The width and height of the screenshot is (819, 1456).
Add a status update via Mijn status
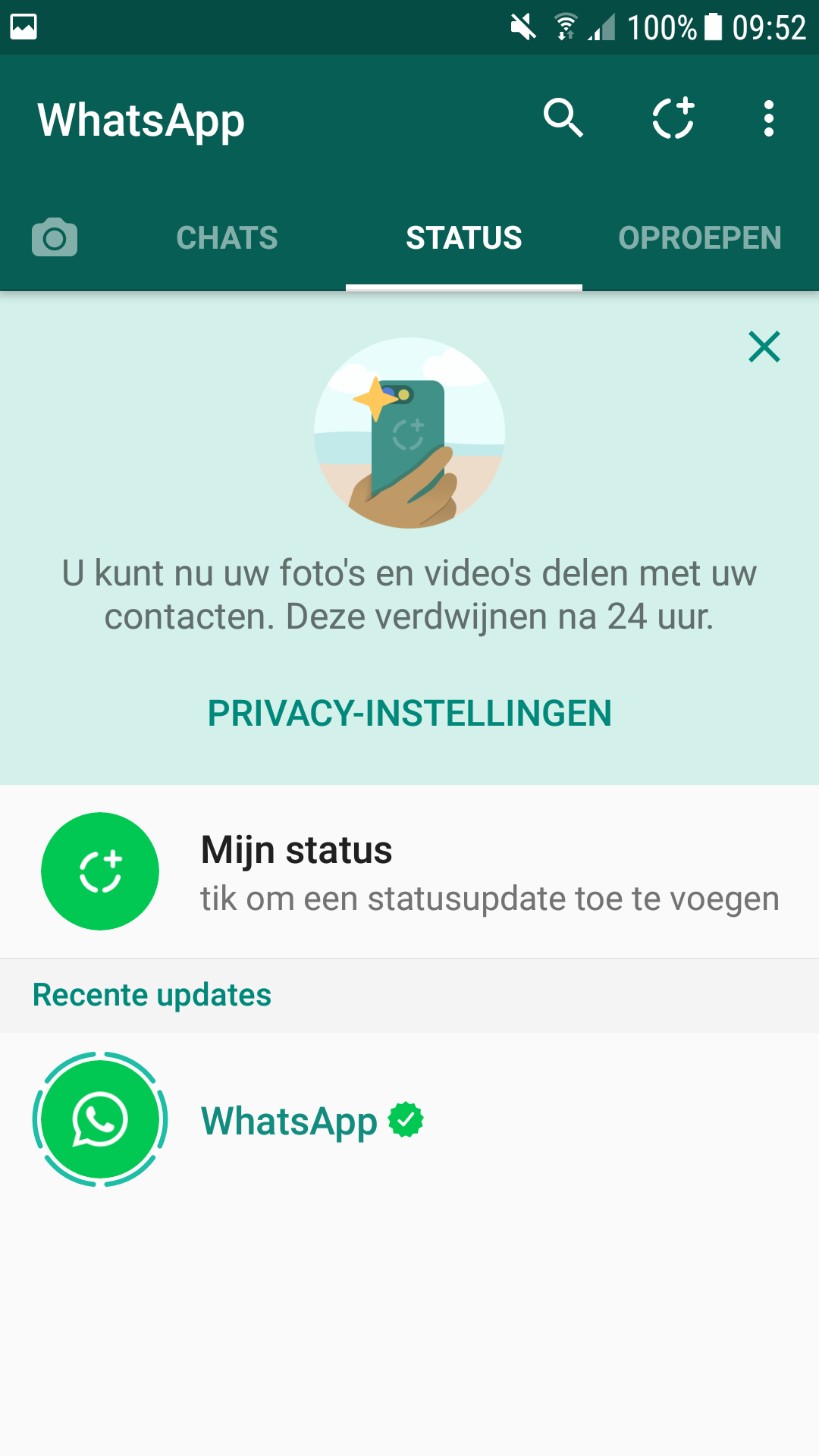click(x=409, y=872)
